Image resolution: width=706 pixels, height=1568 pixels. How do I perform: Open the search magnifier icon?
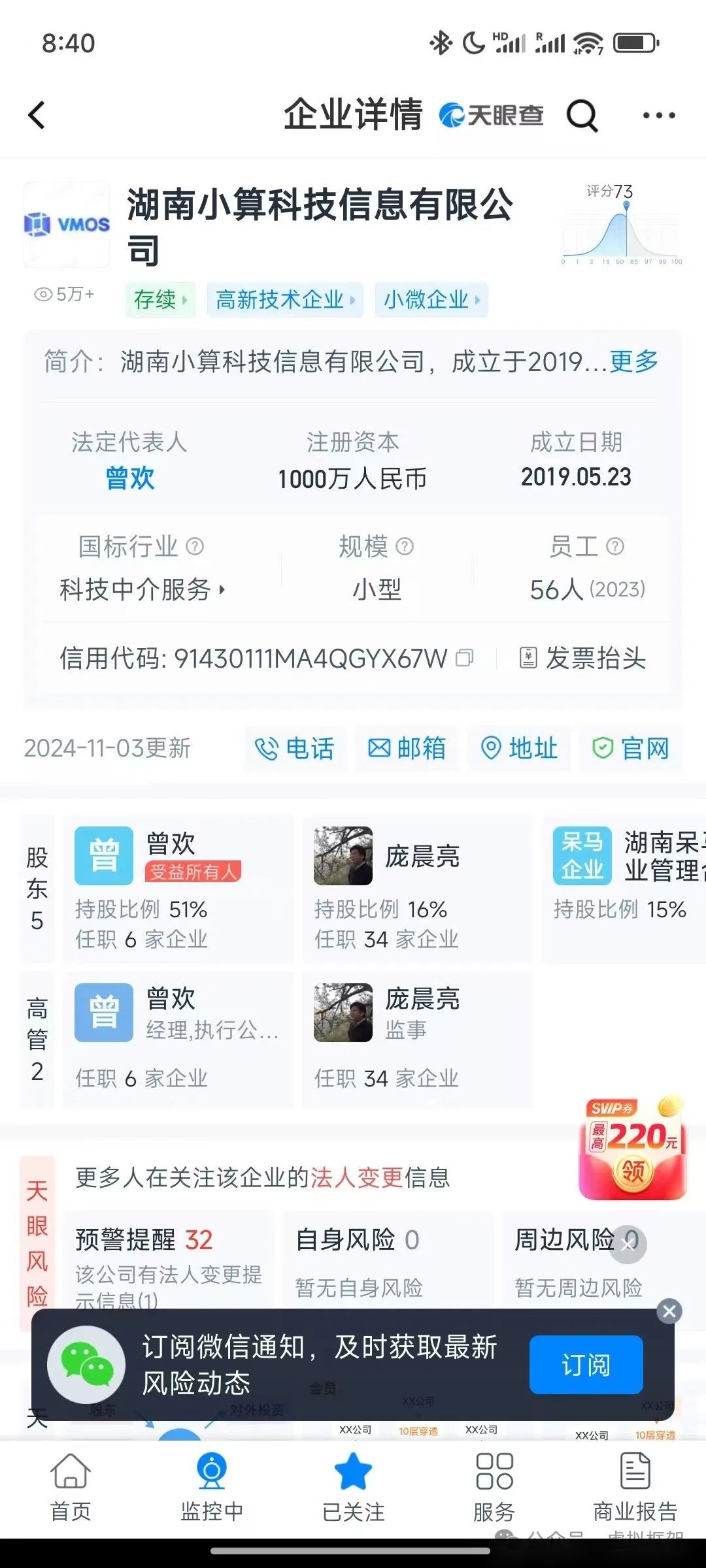(x=582, y=116)
